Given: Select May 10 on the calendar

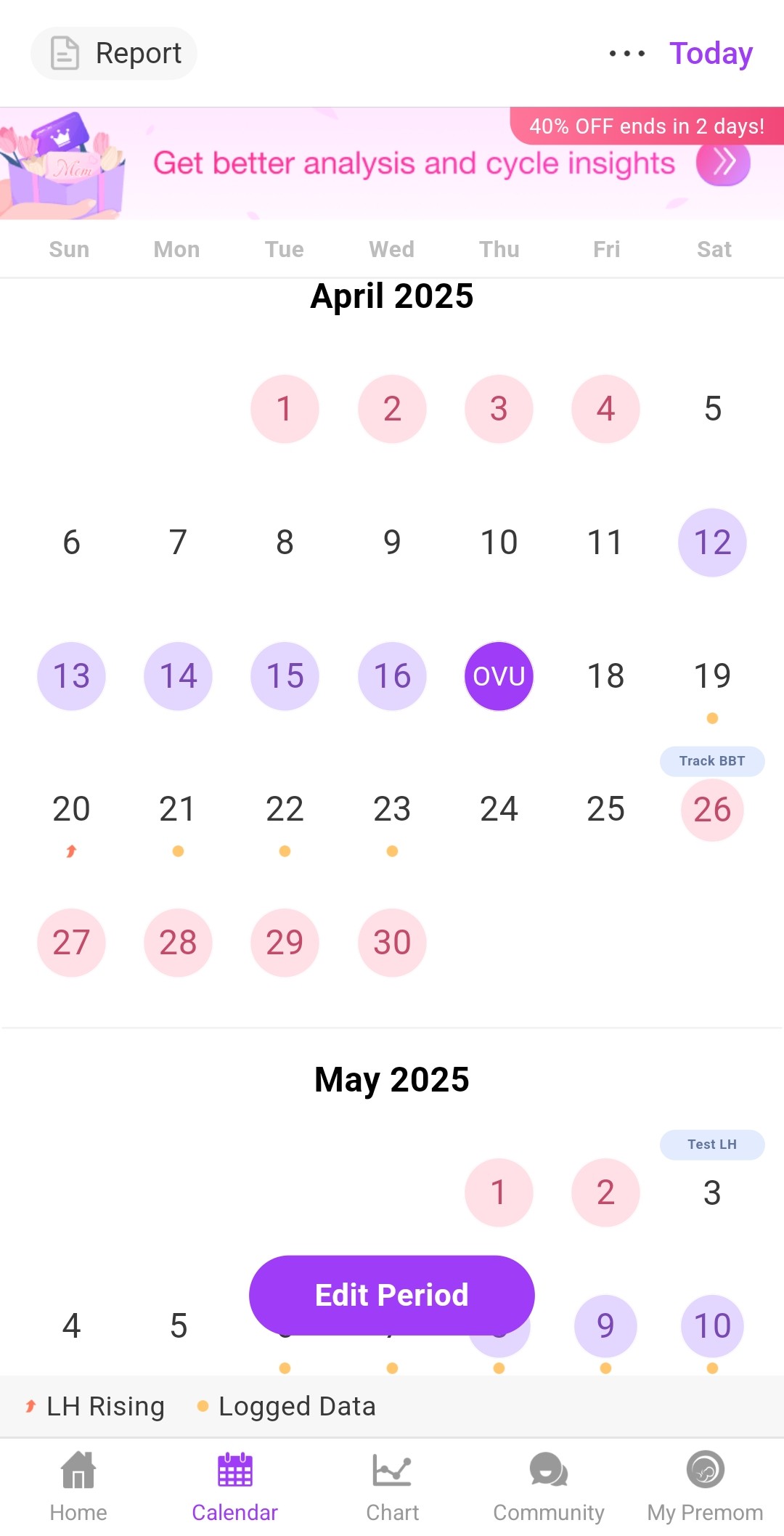Looking at the screenshot, I should 712,1326.
